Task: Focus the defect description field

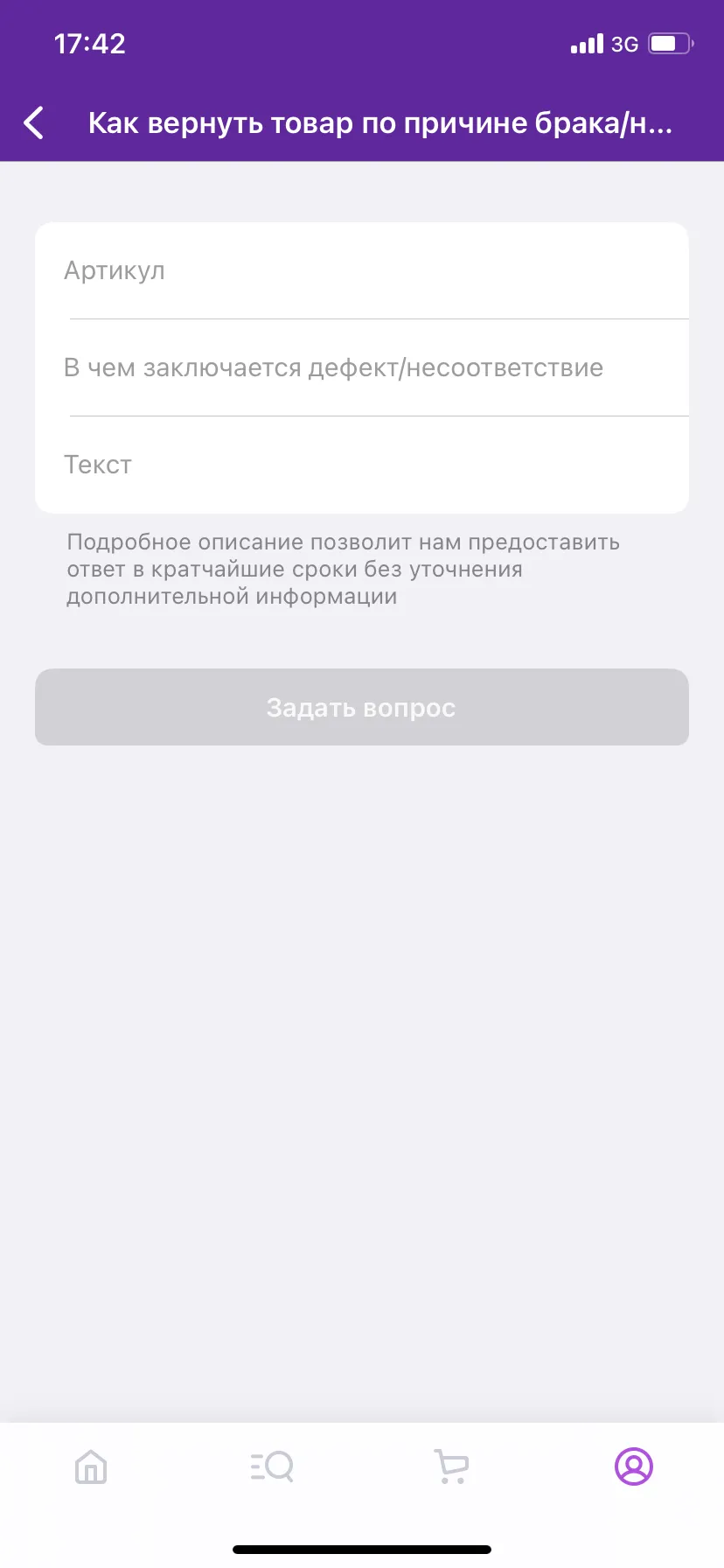Action: 362,367
